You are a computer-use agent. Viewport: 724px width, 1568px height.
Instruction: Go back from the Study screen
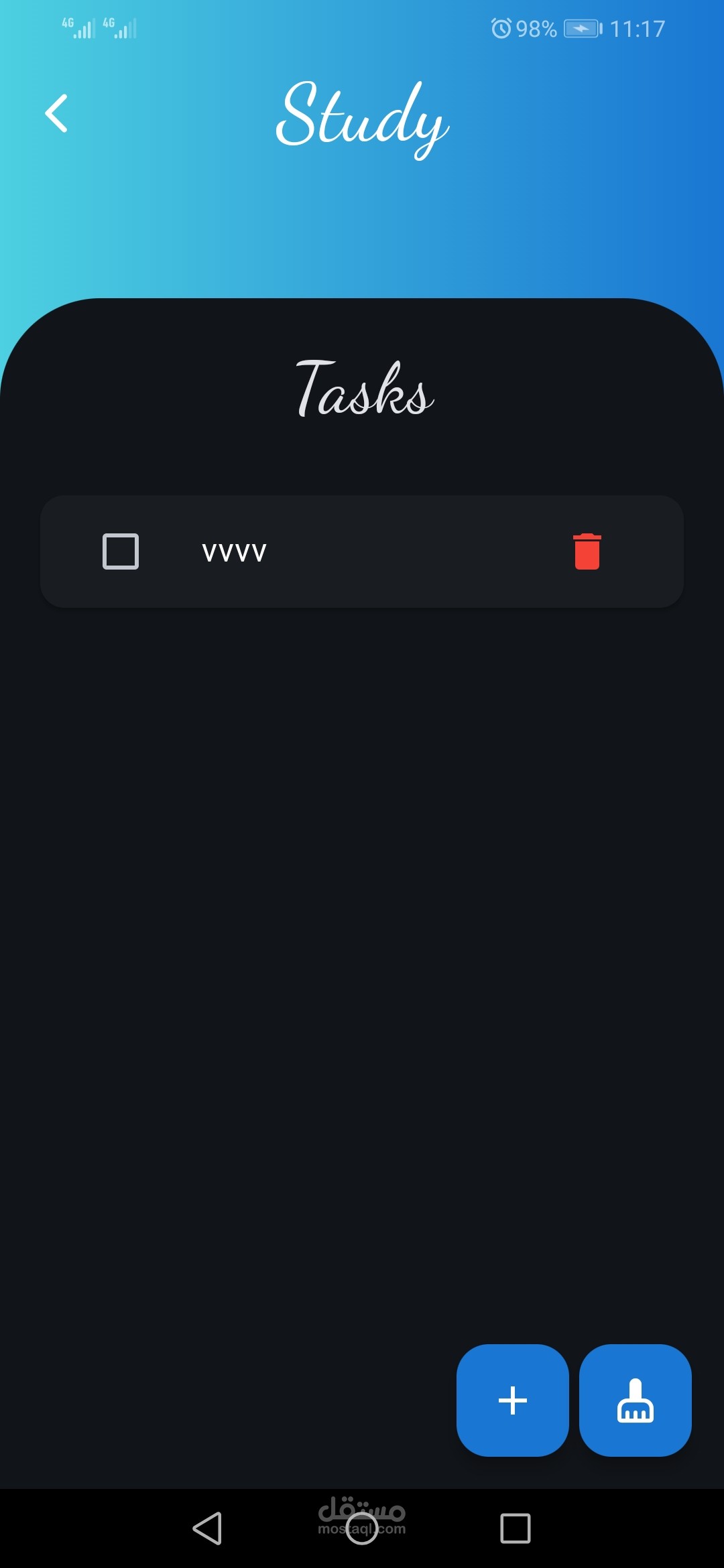(x=56, y=113)
